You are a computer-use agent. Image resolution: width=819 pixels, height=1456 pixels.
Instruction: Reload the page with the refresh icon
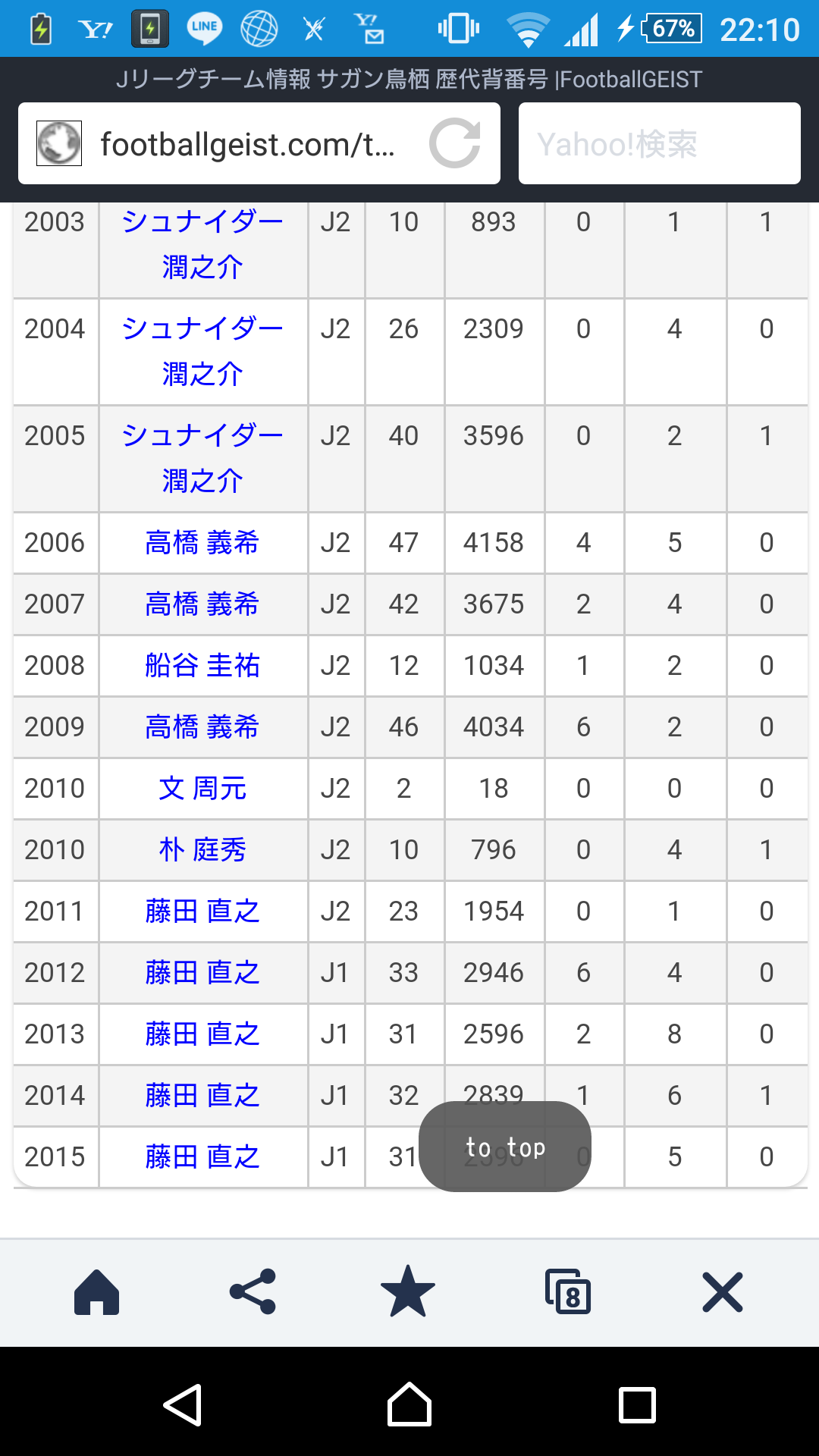tap(455, 143)
